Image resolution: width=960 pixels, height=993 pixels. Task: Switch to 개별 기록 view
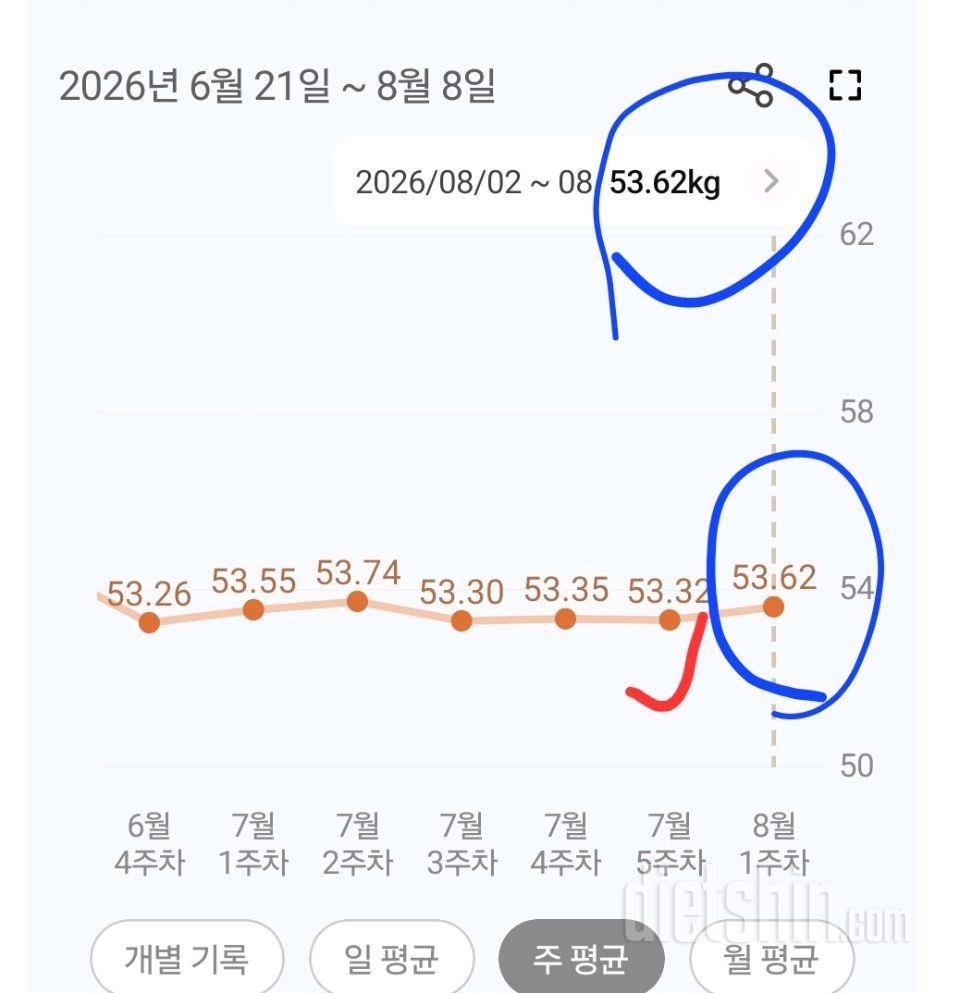[187, 958]
